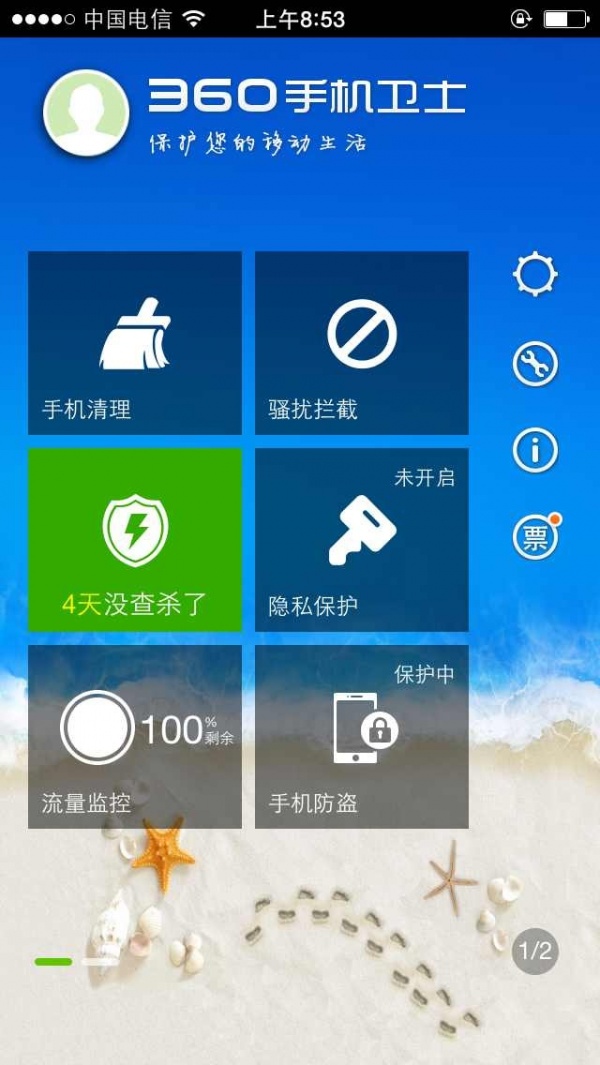The height and width of the screenshot is (1065, 600).
Task: Open the 流量监控 data usage monitor tile
Action: click(x=135, y=736)
